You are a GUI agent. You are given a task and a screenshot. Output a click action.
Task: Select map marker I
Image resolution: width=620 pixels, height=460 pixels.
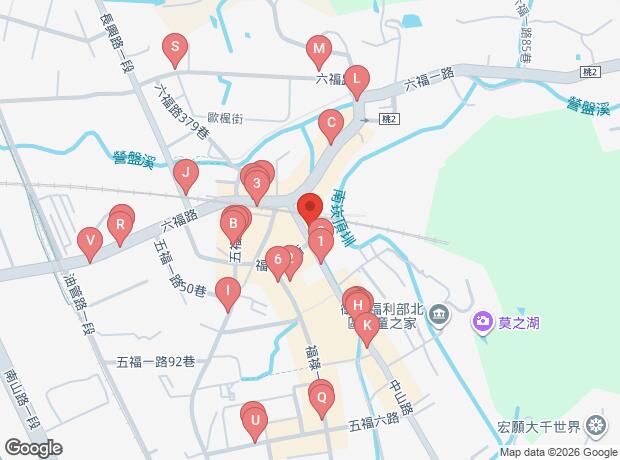[x=229, y=292]
